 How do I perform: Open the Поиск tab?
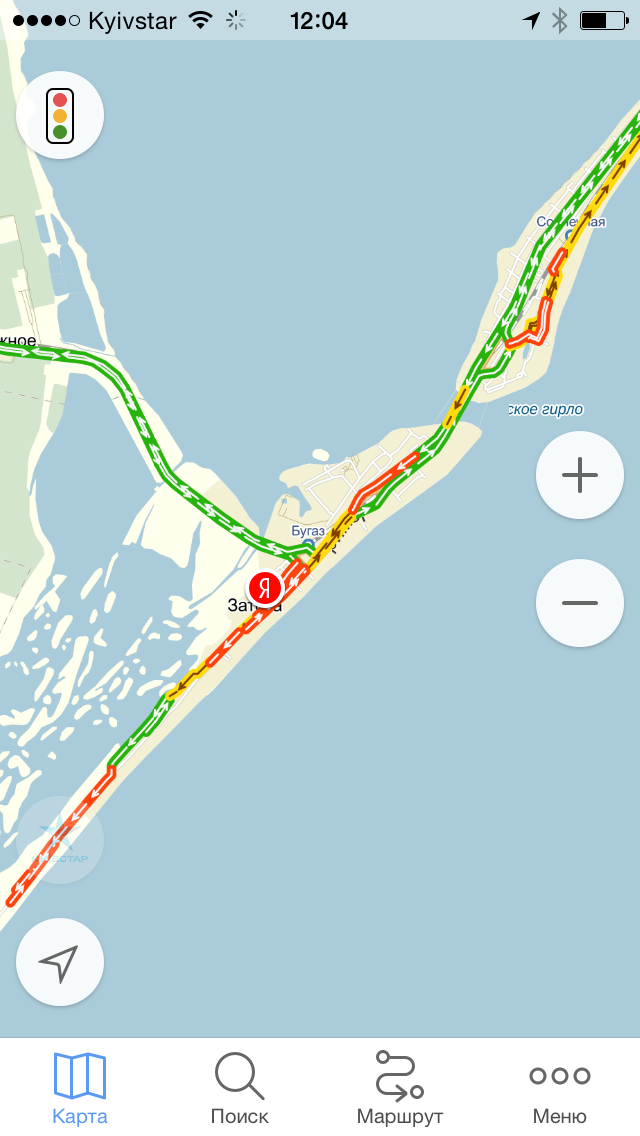(x=240, y=1088)
